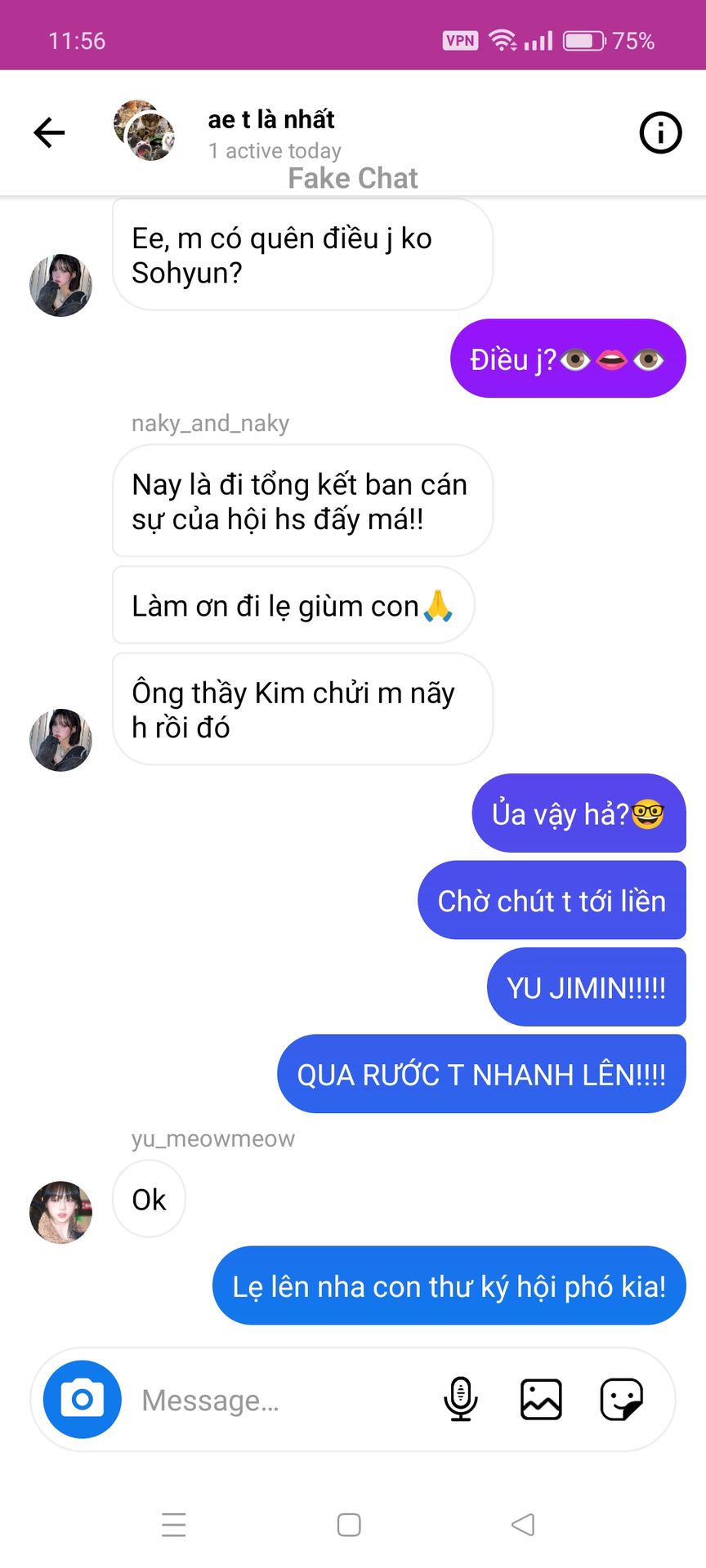Tap the system back triangle button
The image size is (706, 1568).
(523, 1524)
